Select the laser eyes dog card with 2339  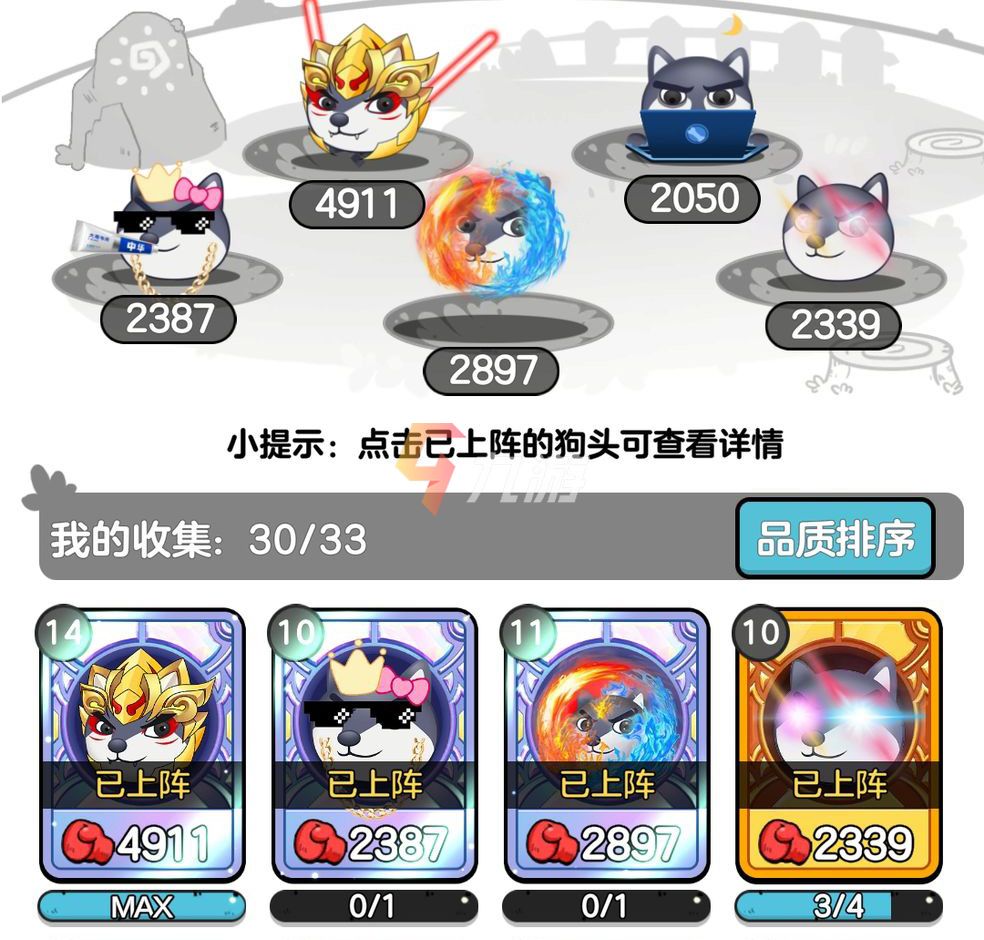point(839,745)
